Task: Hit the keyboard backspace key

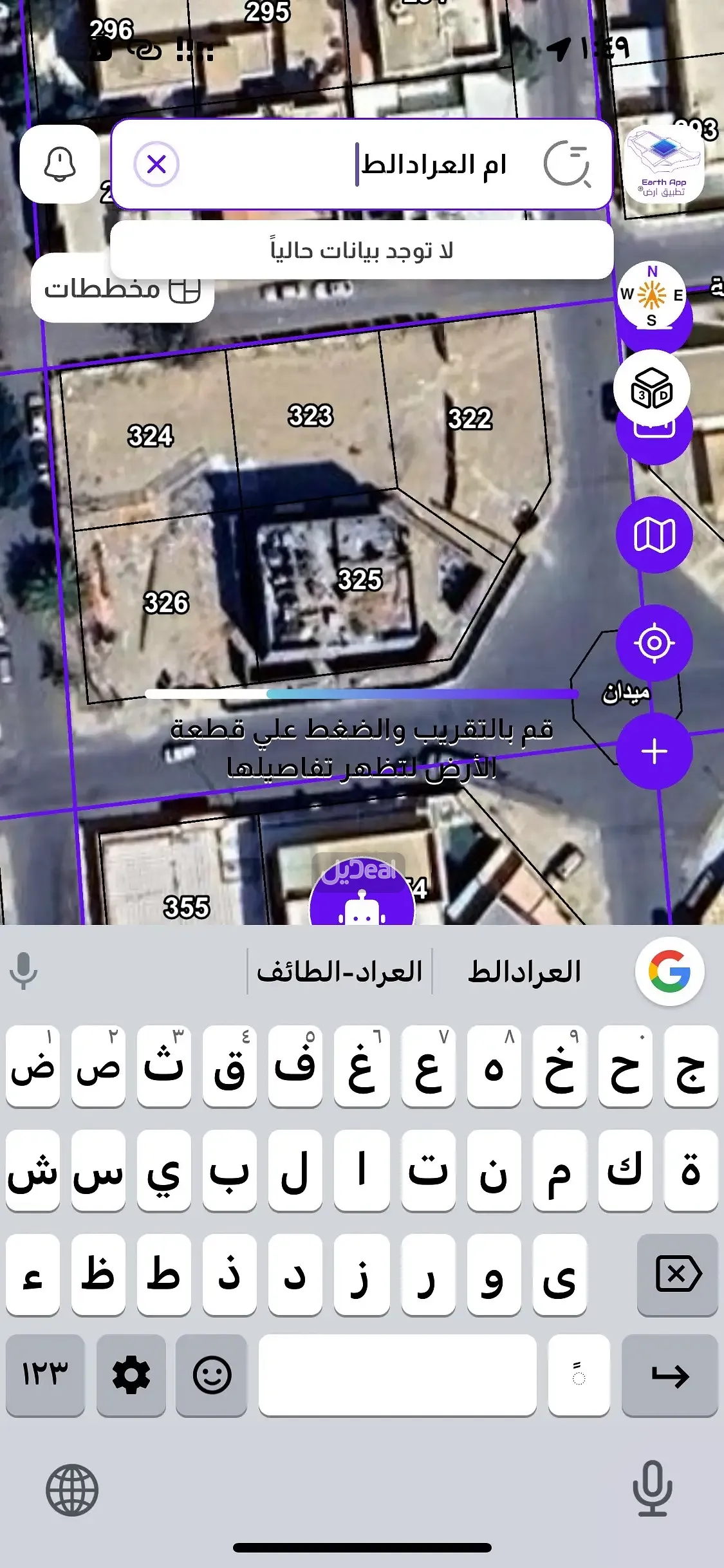Action: [x=677, y=1274]
